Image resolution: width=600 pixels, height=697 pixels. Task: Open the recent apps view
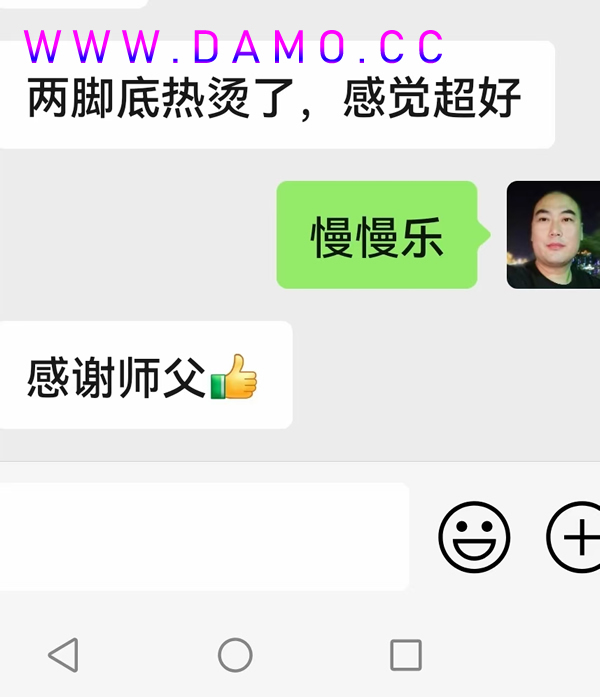tap(406, 655)
